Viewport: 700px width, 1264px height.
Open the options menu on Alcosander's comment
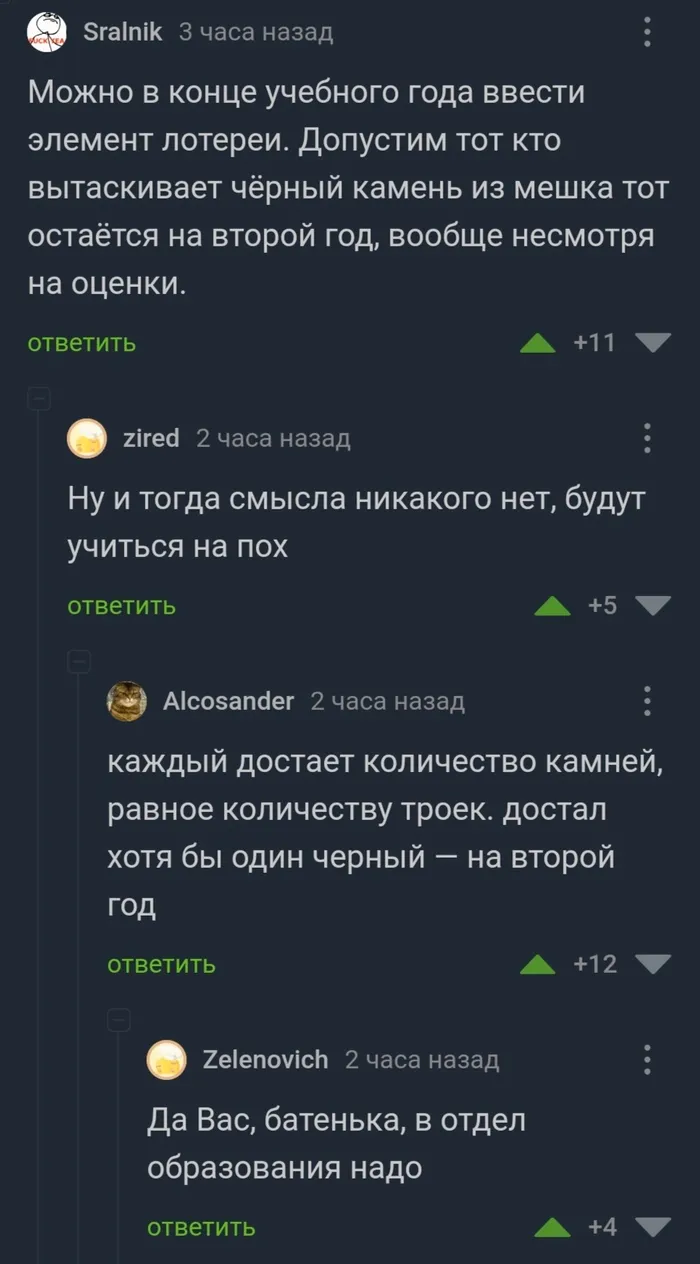point(647,701)
